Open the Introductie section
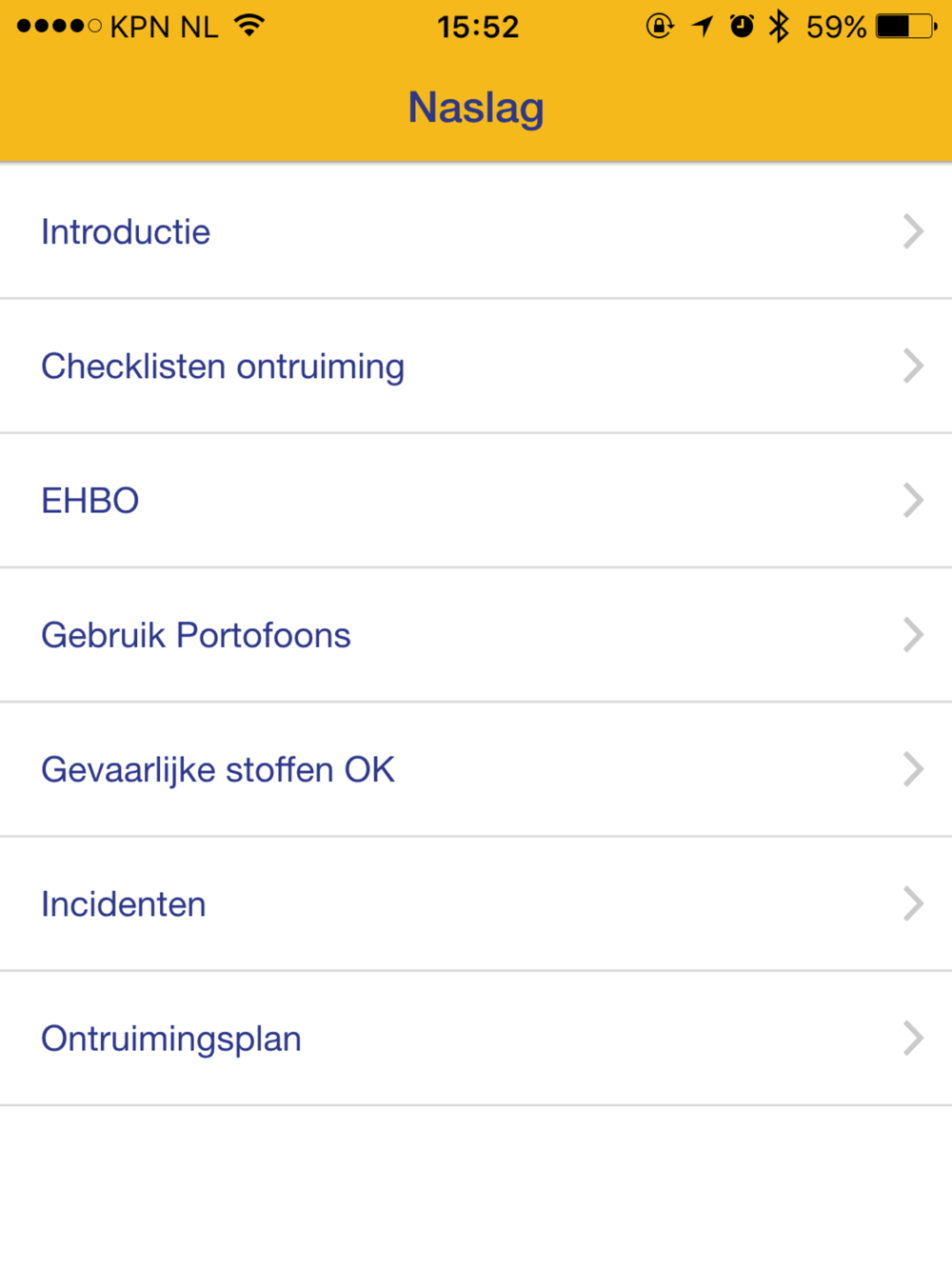Image resolution: width=952 pixels, height=1269 pixels. pyautogui.click(x=476, y=231)
